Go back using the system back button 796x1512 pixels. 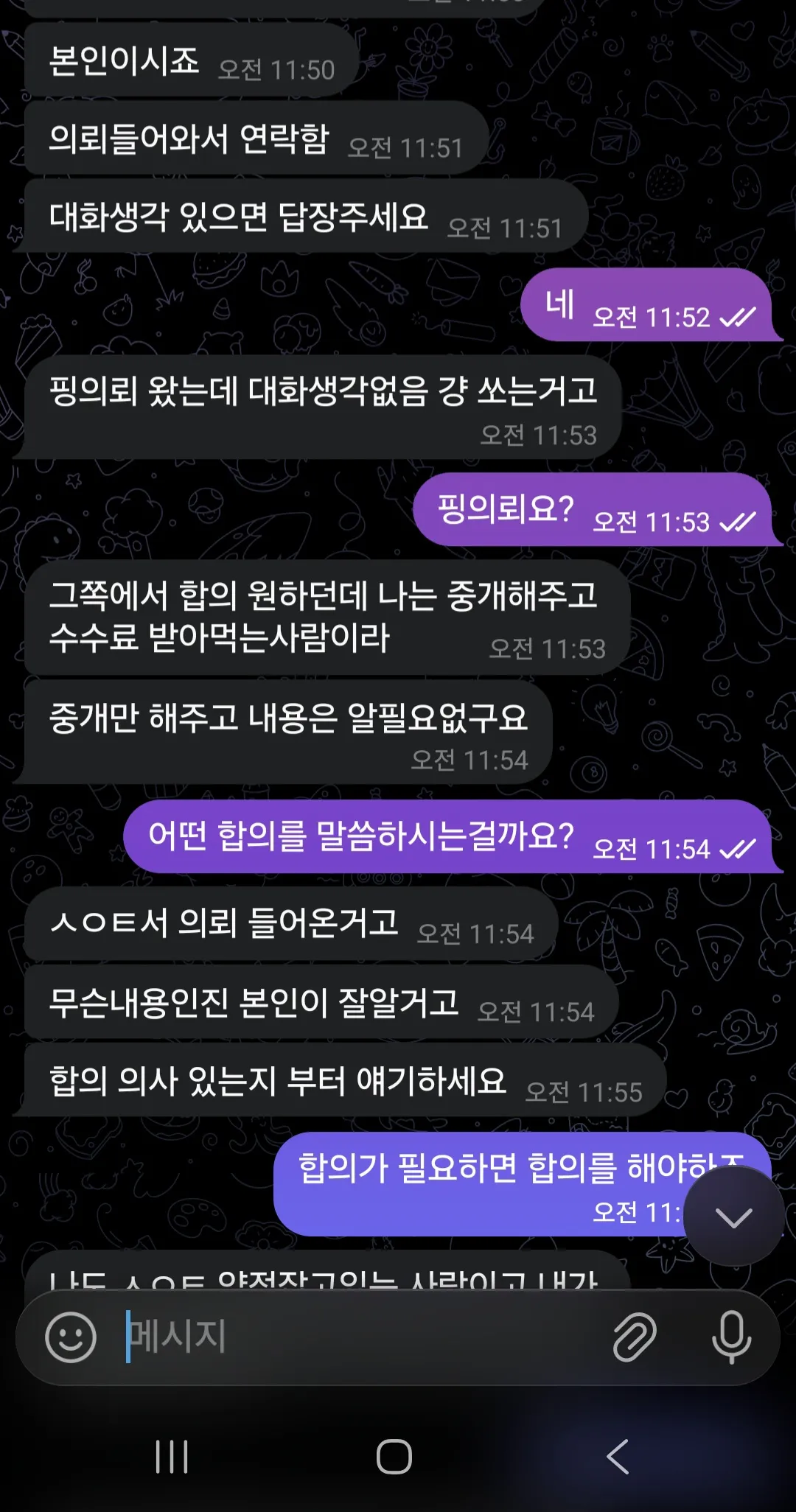click(x=618, y=1457)
